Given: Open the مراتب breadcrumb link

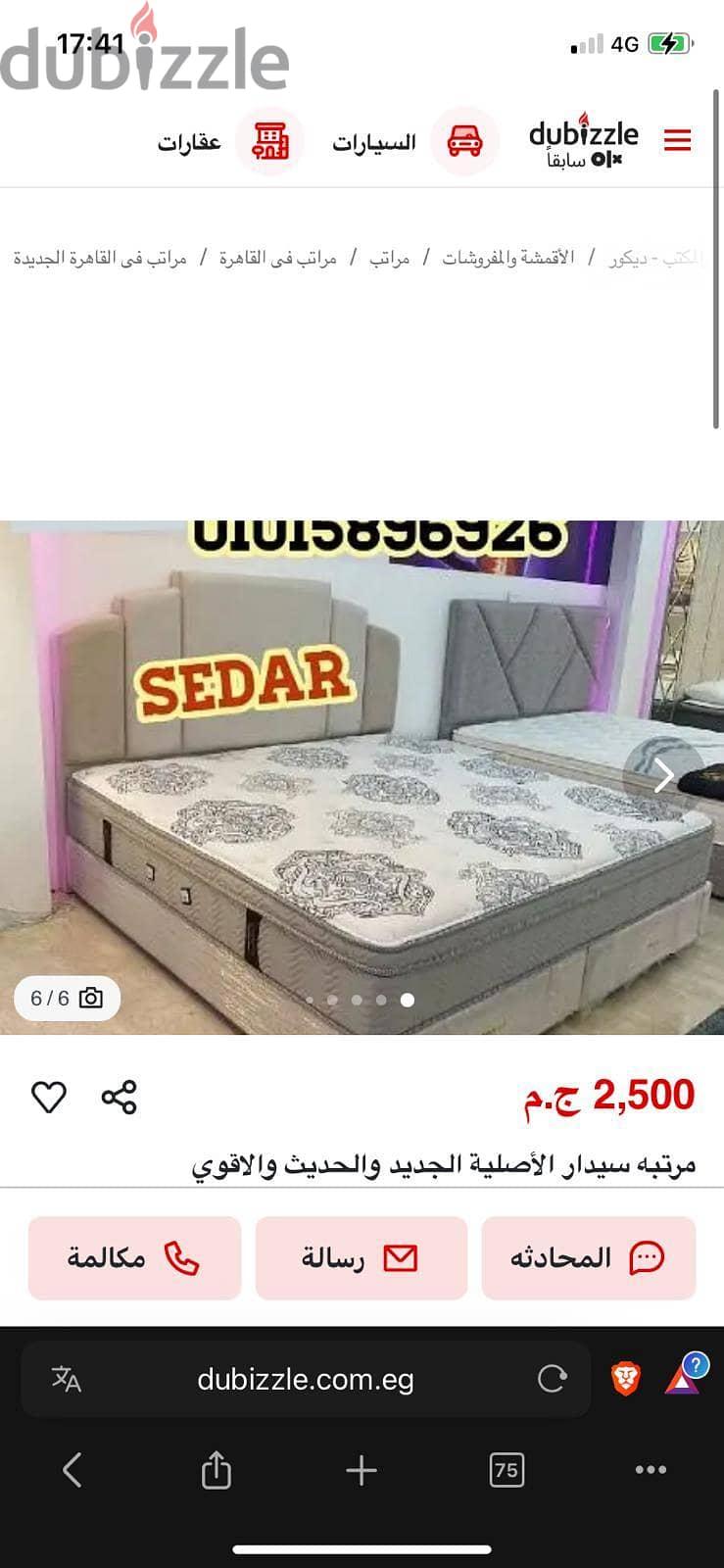Looking at the screenshot, I should 389,258.
